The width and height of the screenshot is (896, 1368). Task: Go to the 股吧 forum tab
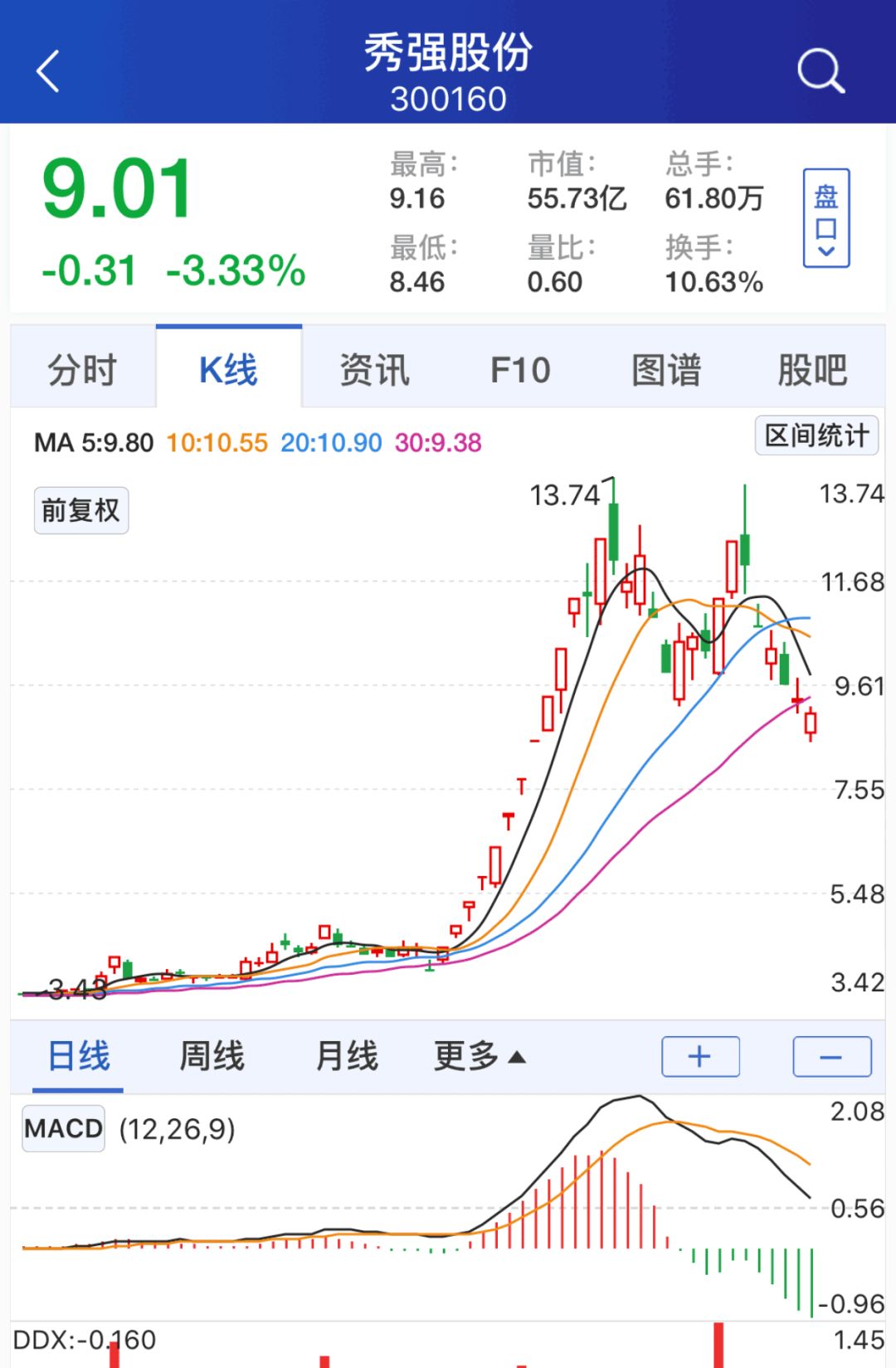(812, 369)
